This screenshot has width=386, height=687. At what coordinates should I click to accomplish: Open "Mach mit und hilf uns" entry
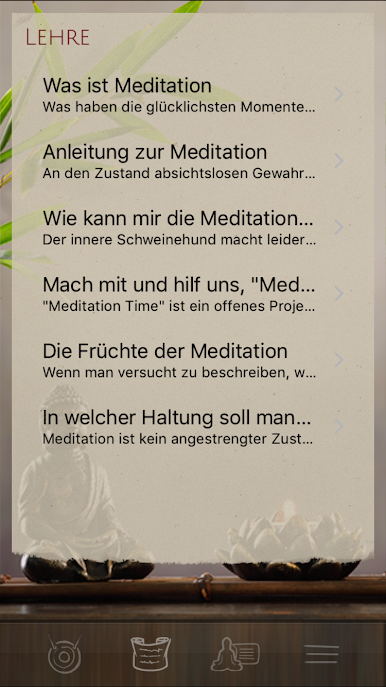pyautogui.click(x=193, y=294)
